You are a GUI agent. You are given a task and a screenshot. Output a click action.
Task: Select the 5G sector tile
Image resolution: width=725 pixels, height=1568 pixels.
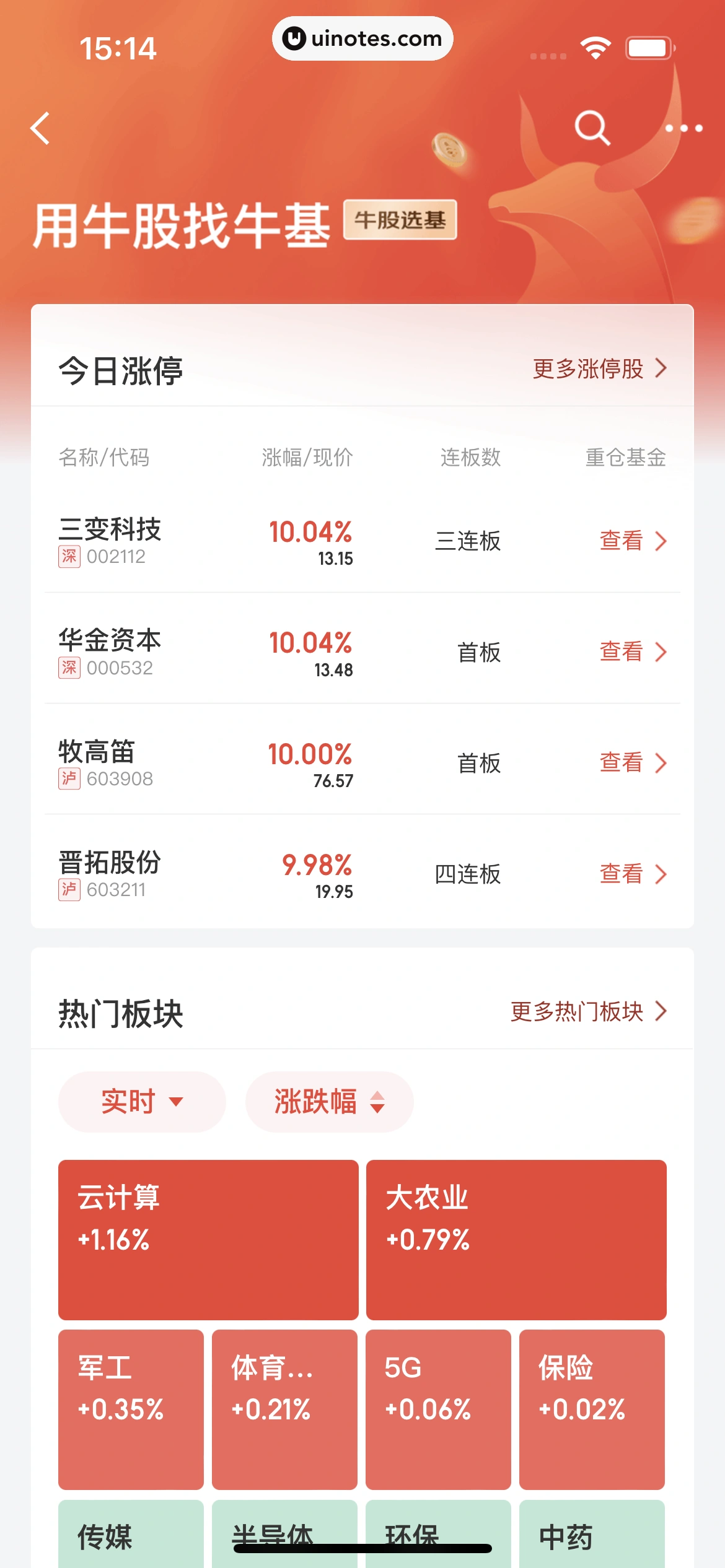438,1409
